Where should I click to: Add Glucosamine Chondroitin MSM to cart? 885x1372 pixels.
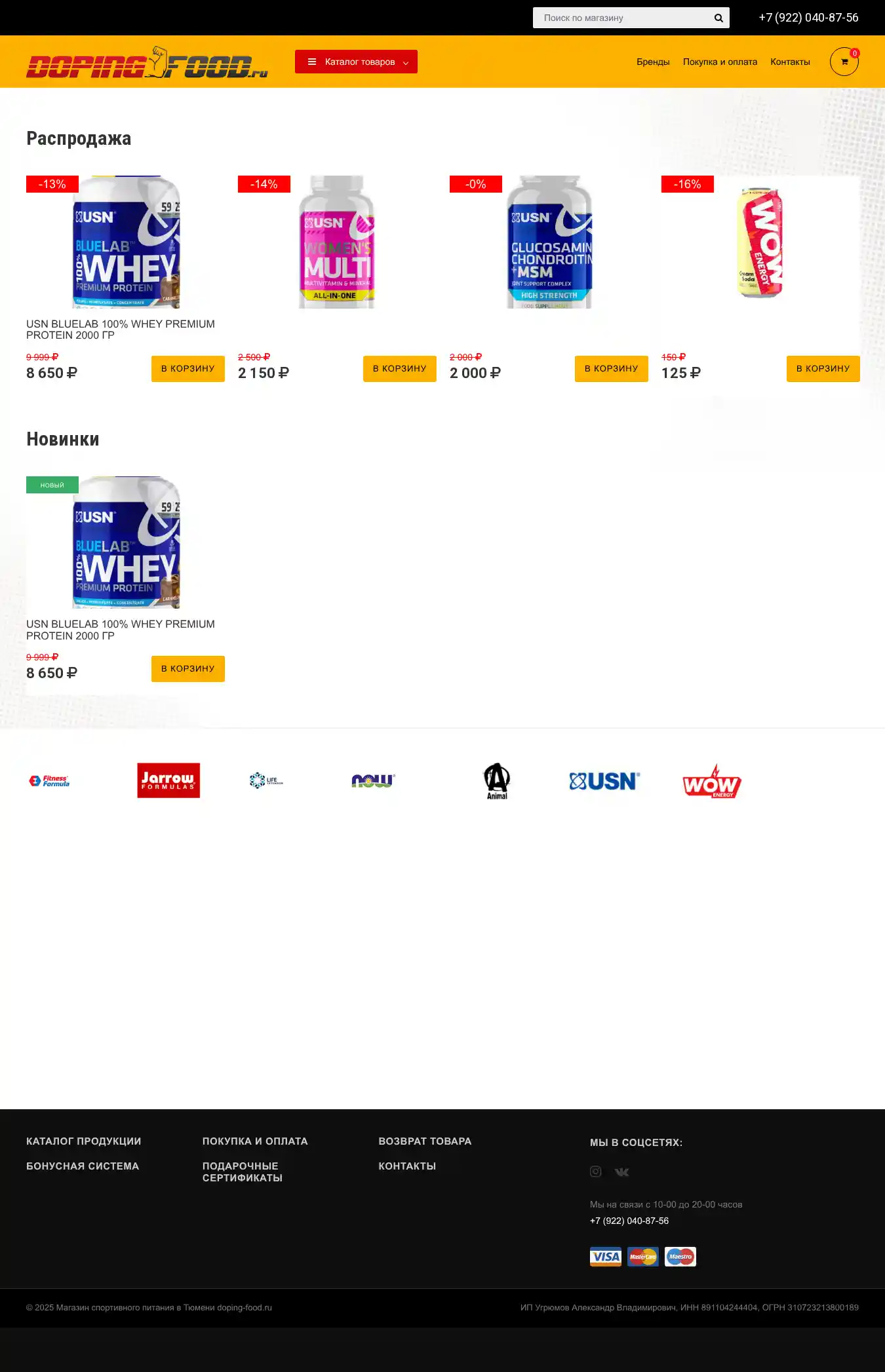coord(611,369)
